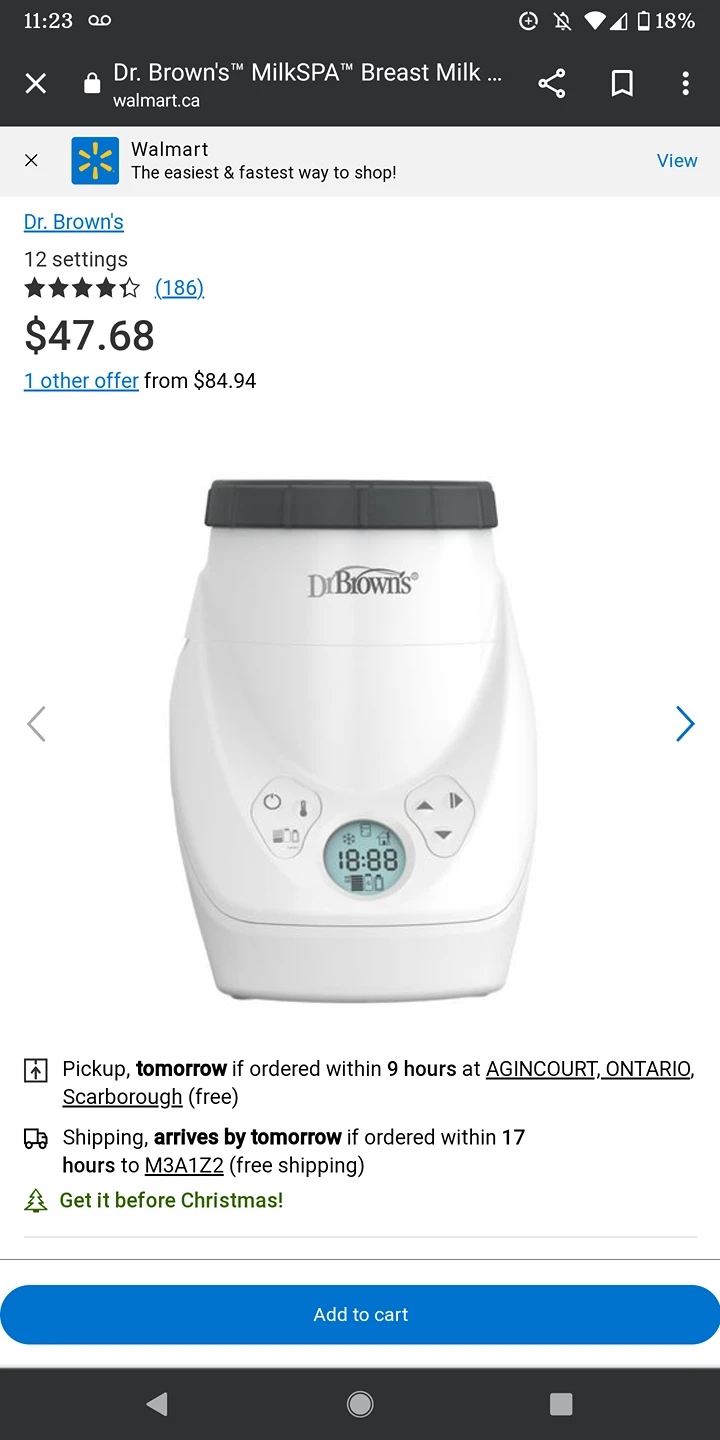Bookmark this Walmart page

pos(622,84)
